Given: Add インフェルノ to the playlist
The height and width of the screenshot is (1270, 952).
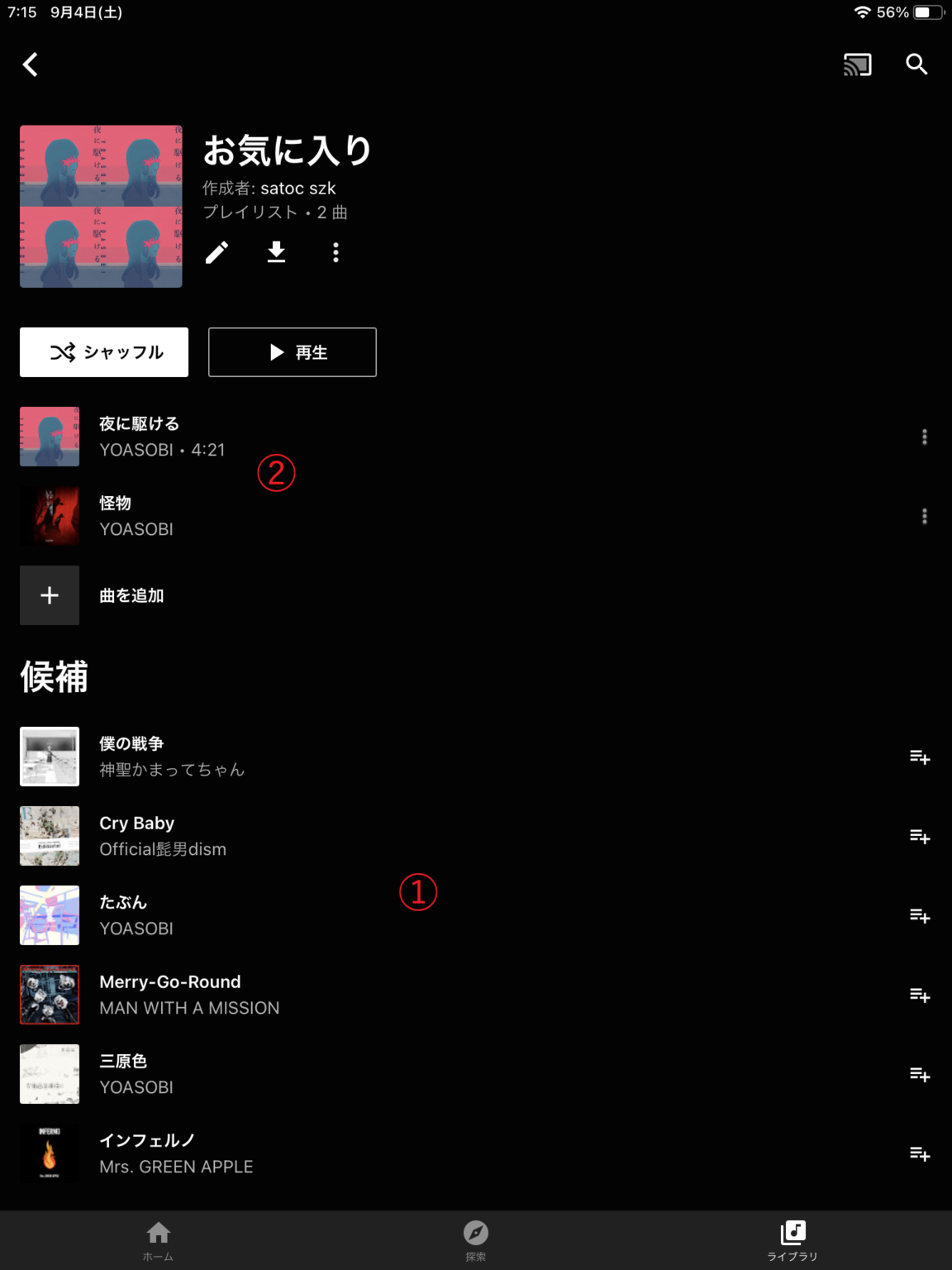Looking at the screenshot, I should coord(920,1153).
